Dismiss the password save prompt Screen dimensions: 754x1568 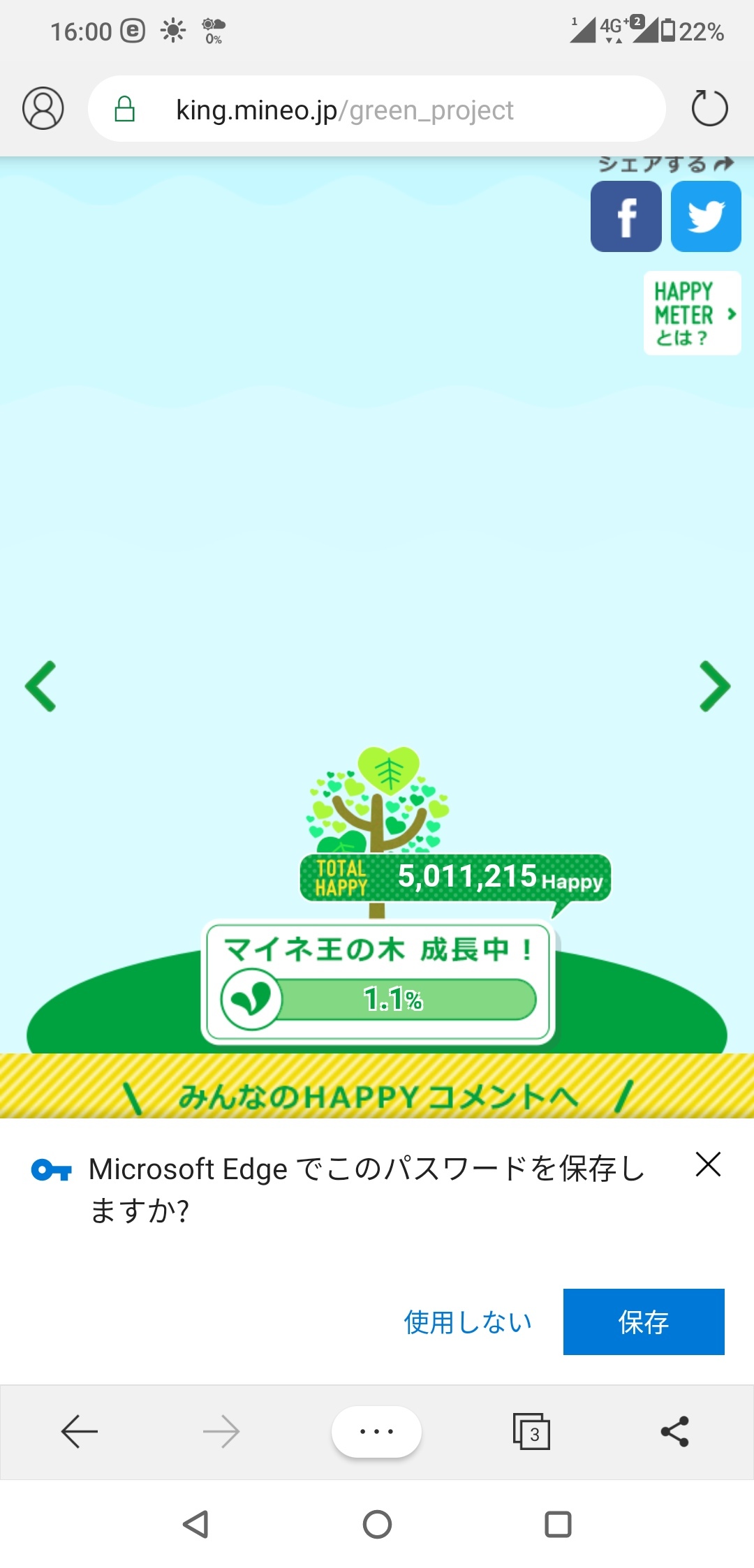click(708, 1164)
